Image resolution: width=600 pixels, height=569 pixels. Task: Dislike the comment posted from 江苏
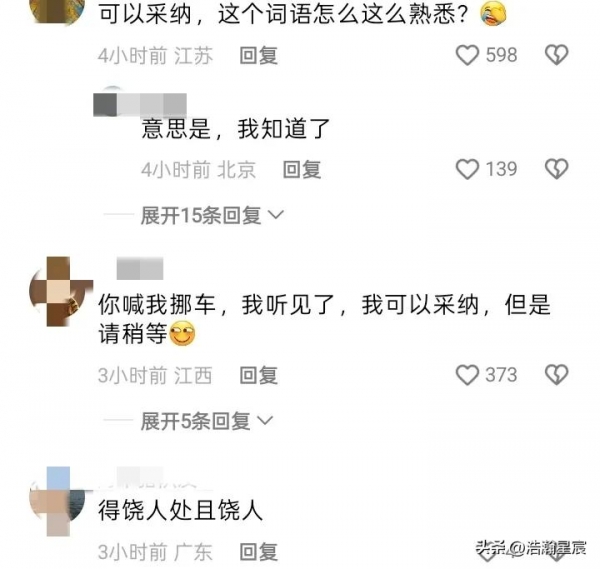tap(556, 55)
